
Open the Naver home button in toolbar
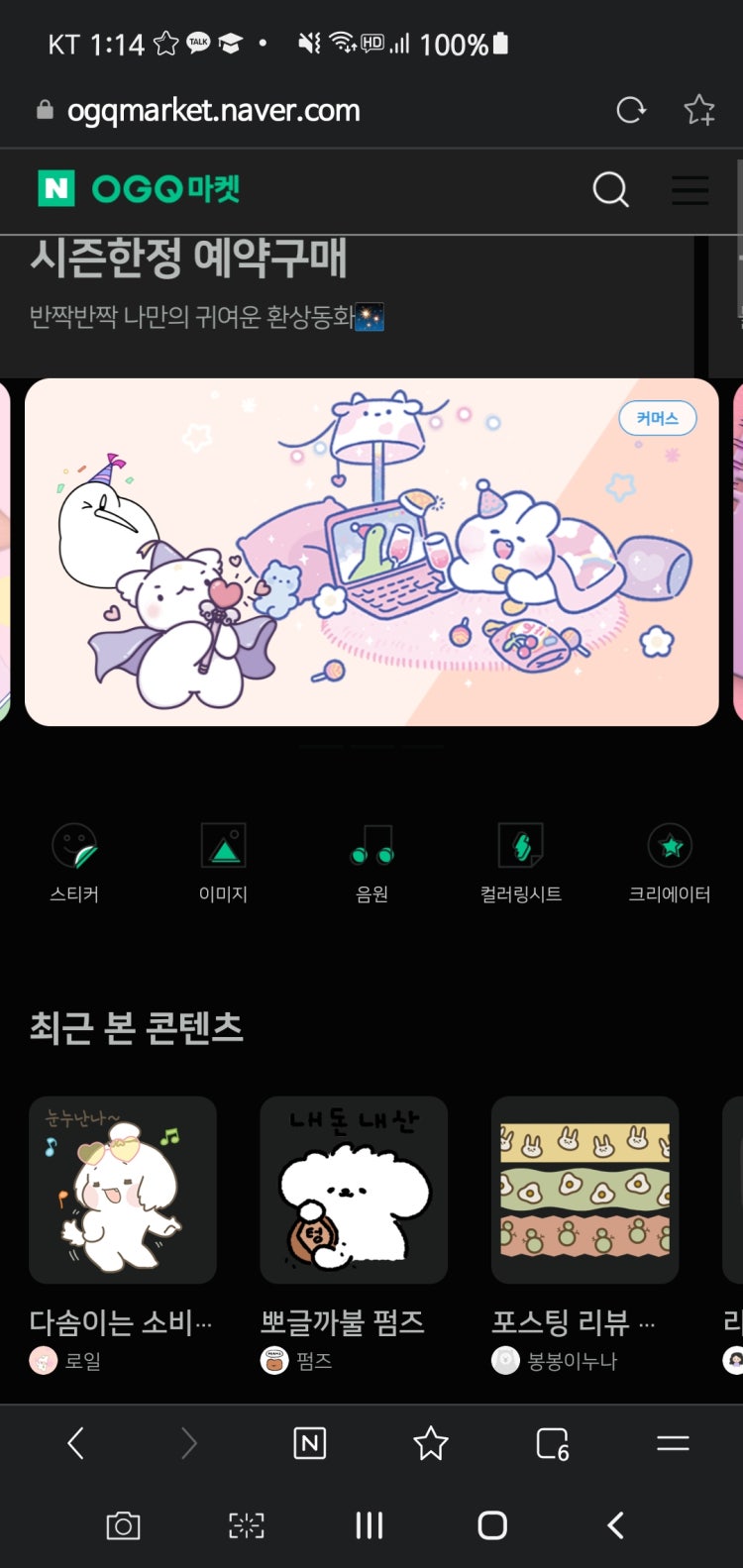pyautogui.click(x=309, y=1443)
